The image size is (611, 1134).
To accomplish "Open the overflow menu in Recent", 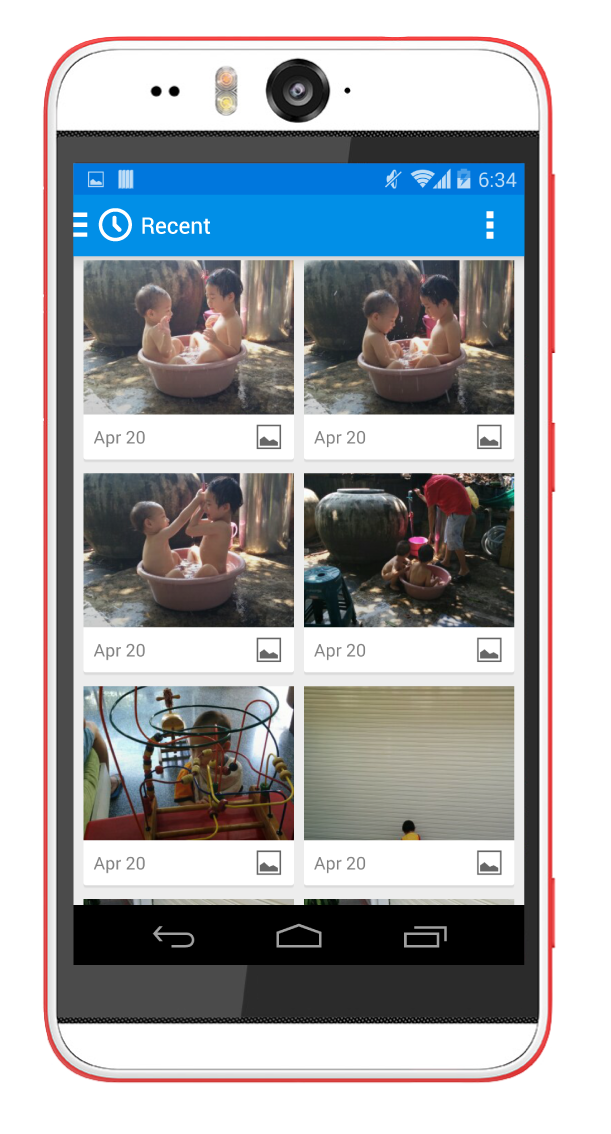I will (x=489, y=225).
